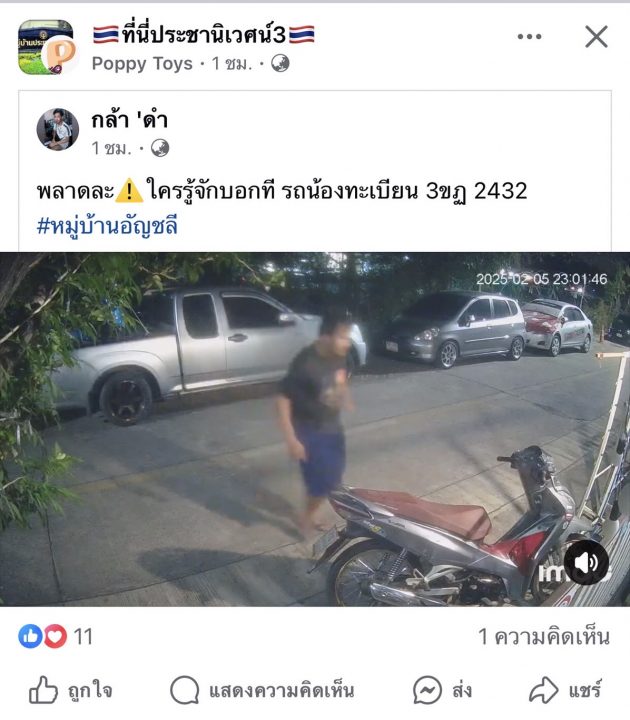
Task: Open the ที่นี่ประชานิเวศน์3 group page
Action: coord(203,34)
